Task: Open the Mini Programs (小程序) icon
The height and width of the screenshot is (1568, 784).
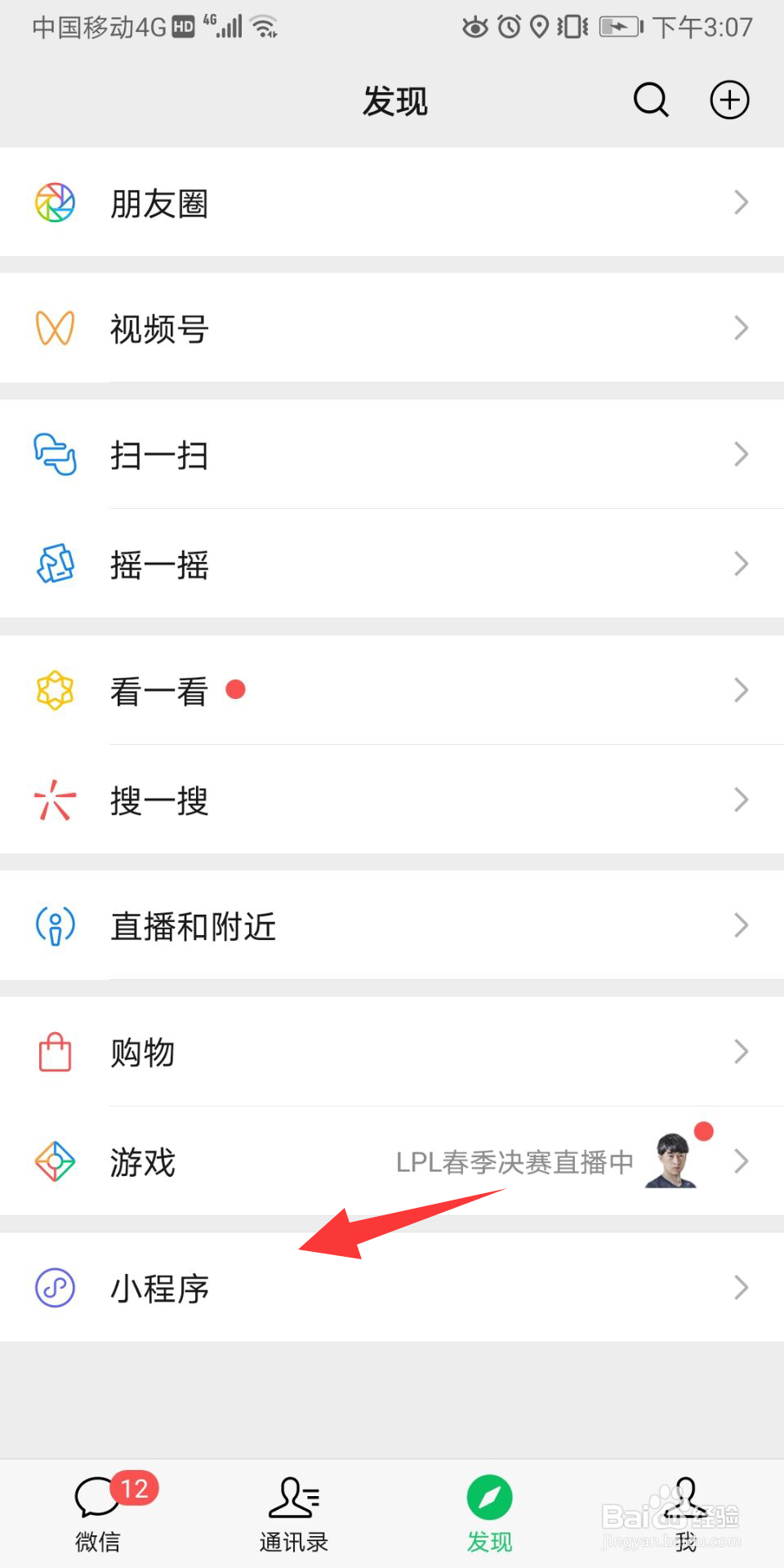Action: 54,1287
